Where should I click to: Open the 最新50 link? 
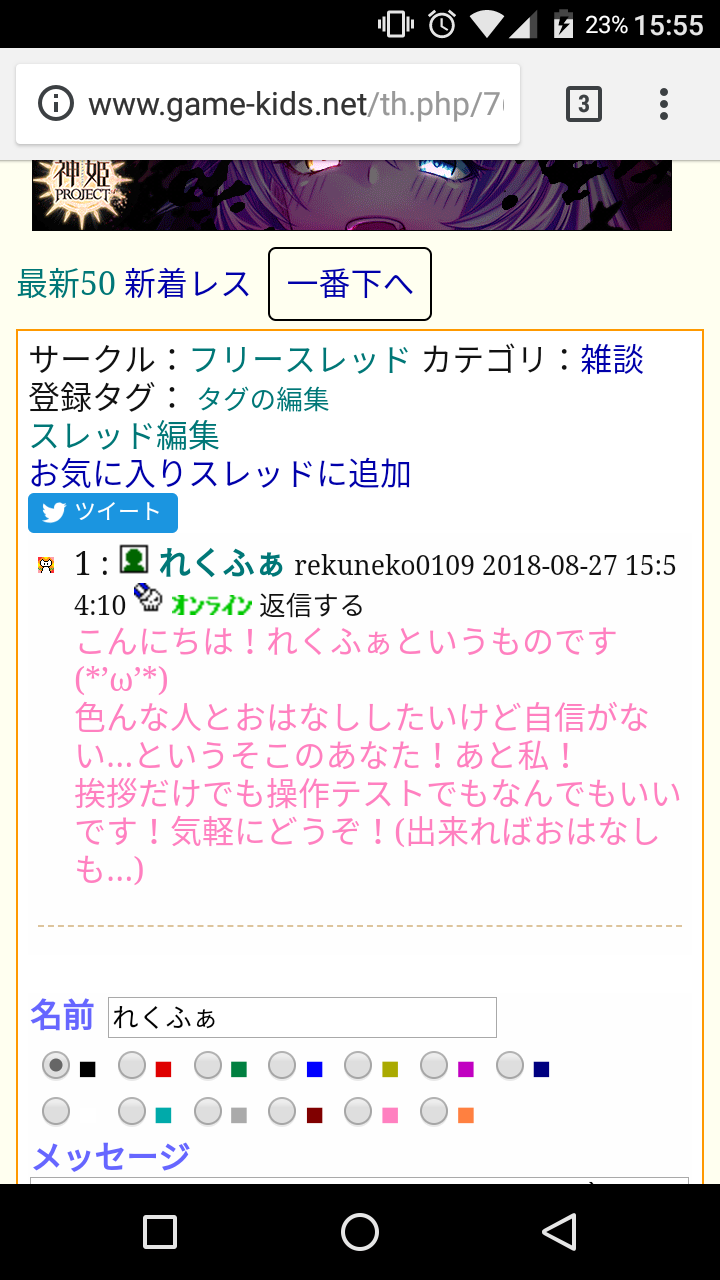click(x=66, y=284)
